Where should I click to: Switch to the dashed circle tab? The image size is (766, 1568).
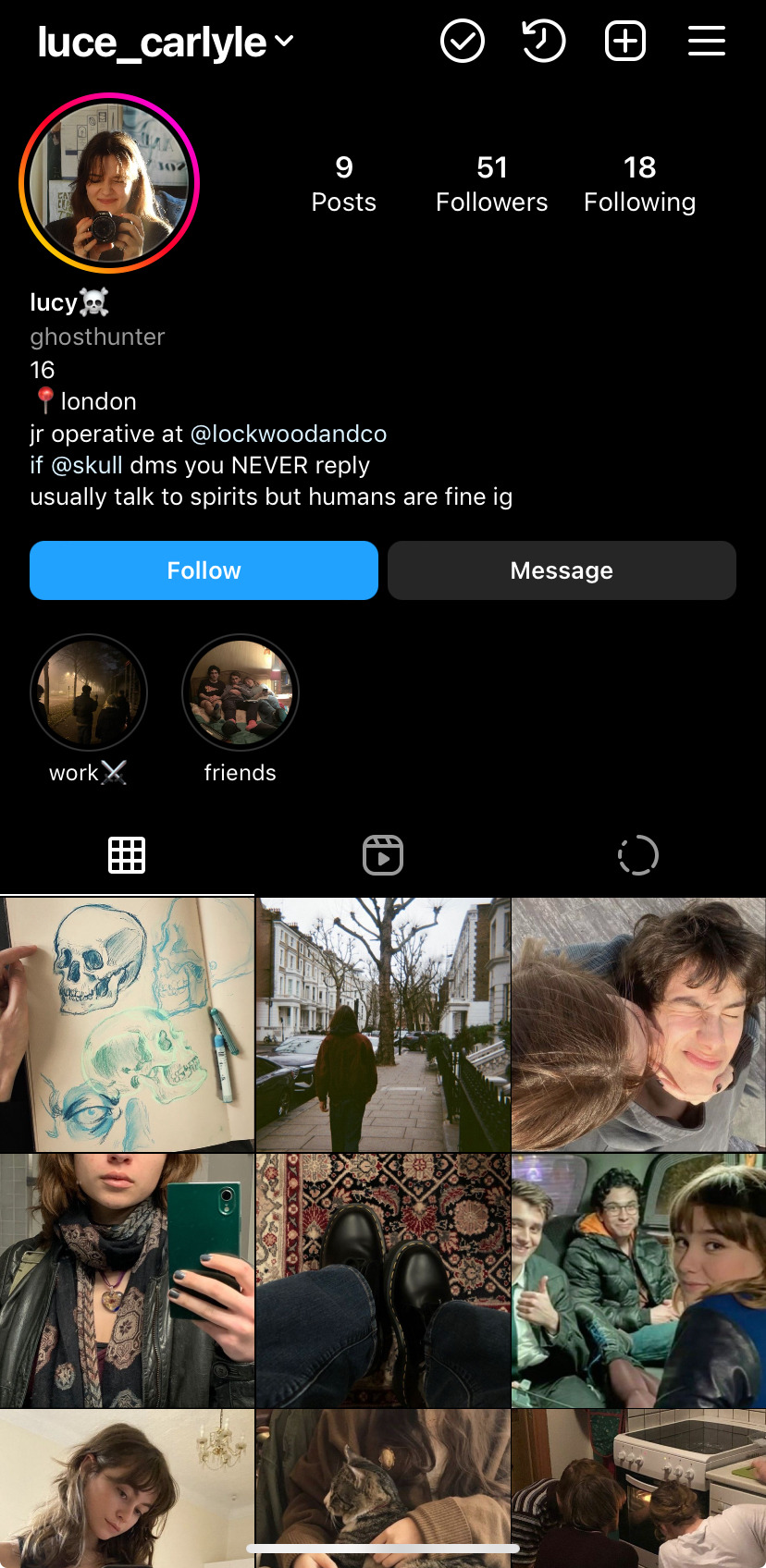pyautogui.click(x=638, y=855)
